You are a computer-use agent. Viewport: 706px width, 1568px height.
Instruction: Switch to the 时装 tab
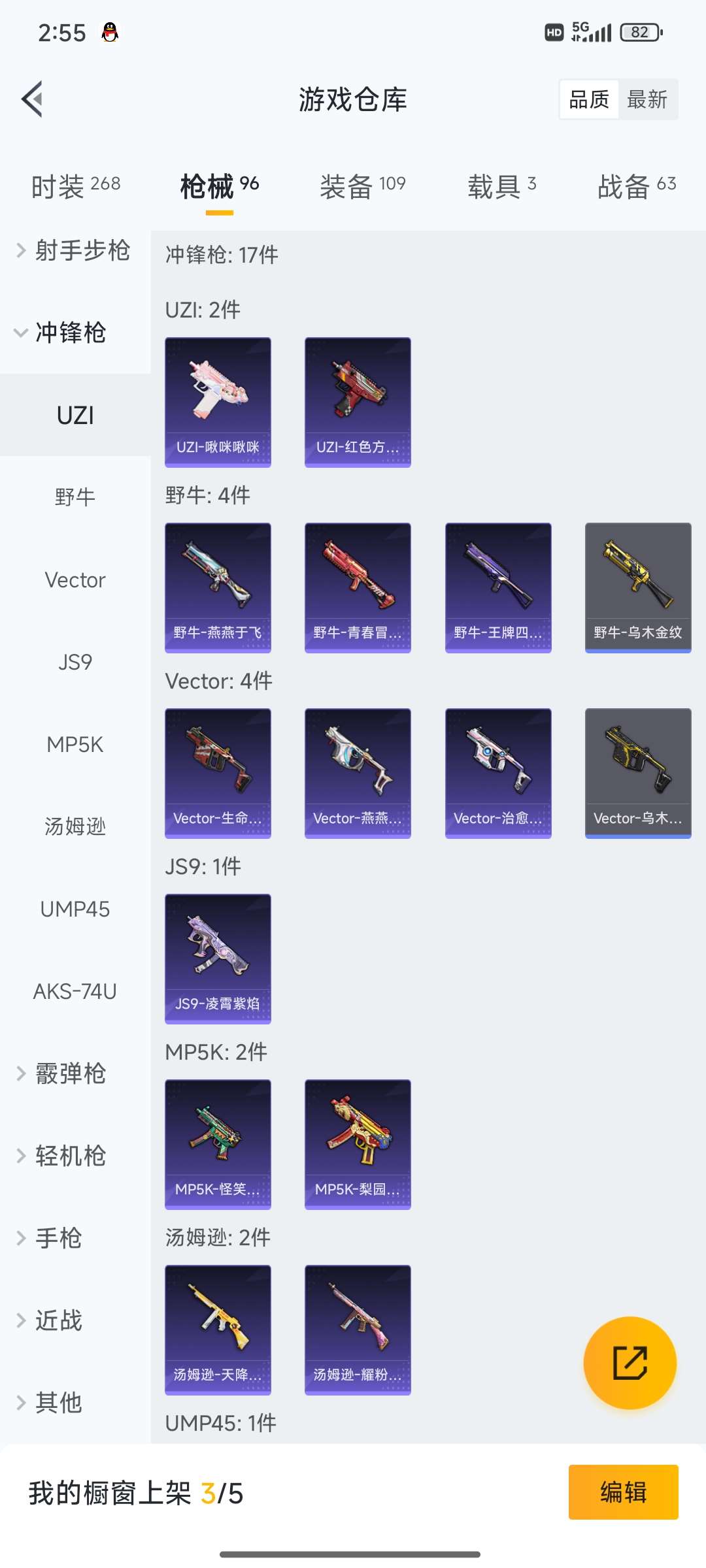[76, 186]
